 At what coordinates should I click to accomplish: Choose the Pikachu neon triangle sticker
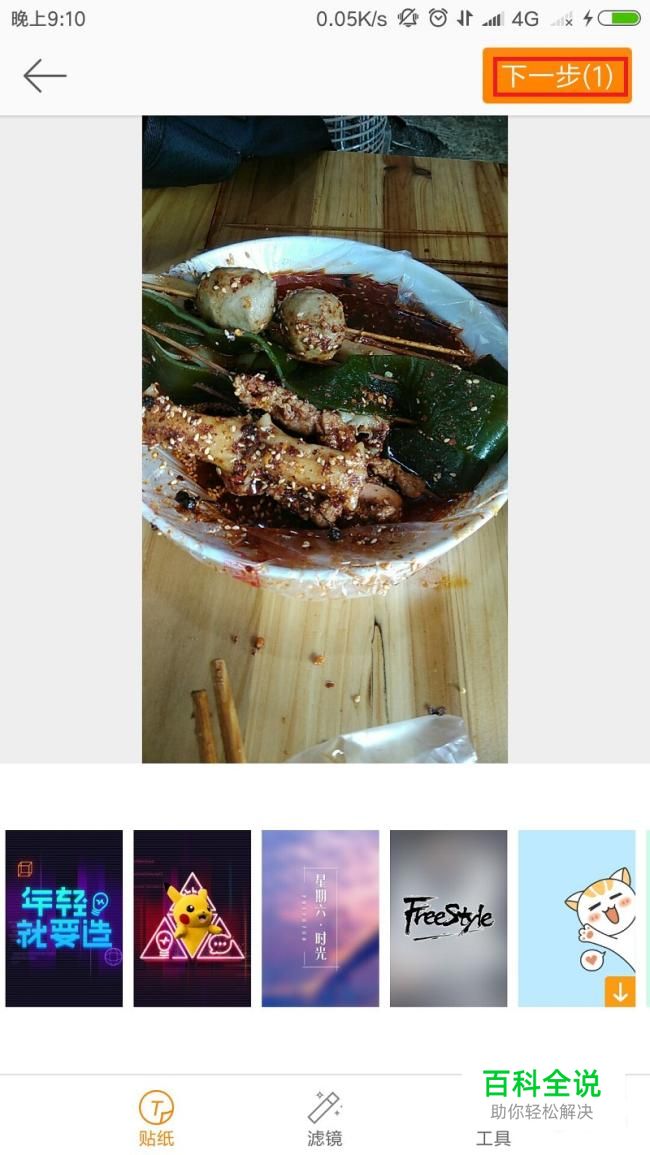pos(192,918)
